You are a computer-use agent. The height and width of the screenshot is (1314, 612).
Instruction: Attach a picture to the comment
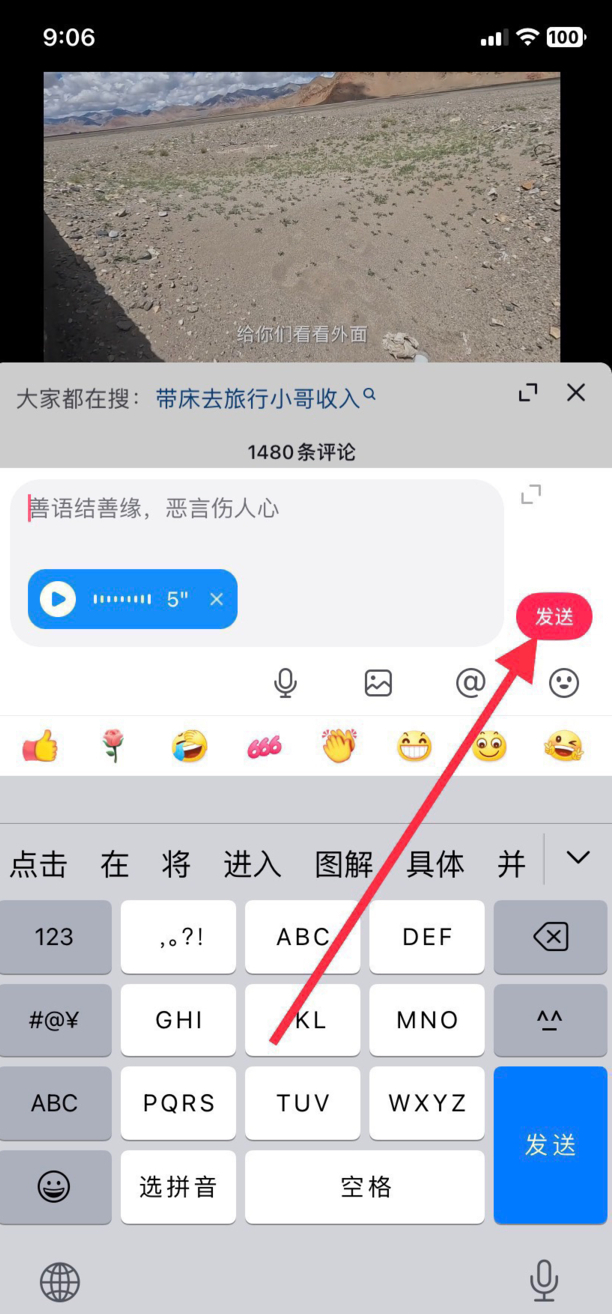(378, 683)
